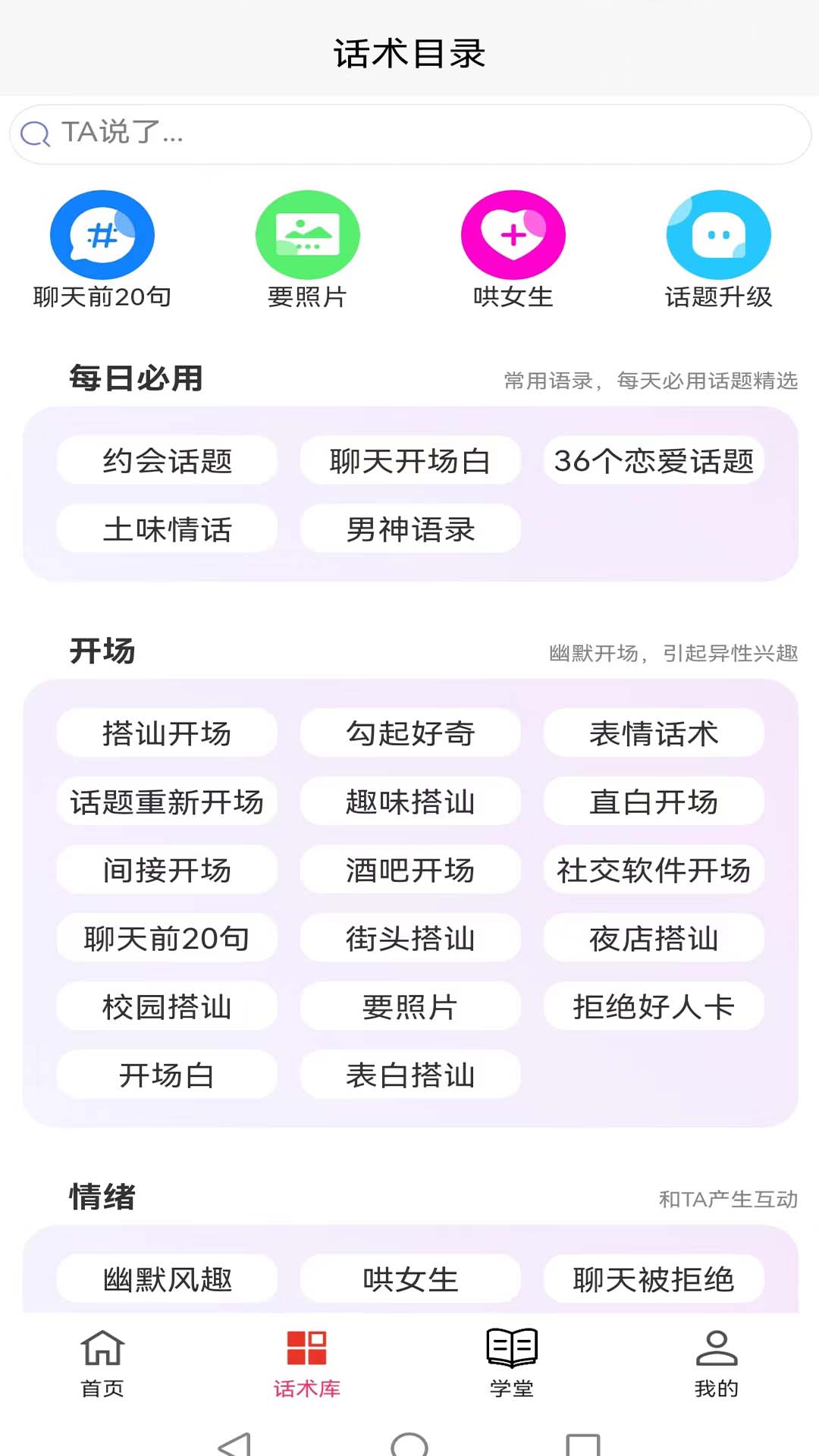This screenshot has width=819, height=1456.
Task: Choose 拒绝好人卡 category
Action: click(654, 1006)
